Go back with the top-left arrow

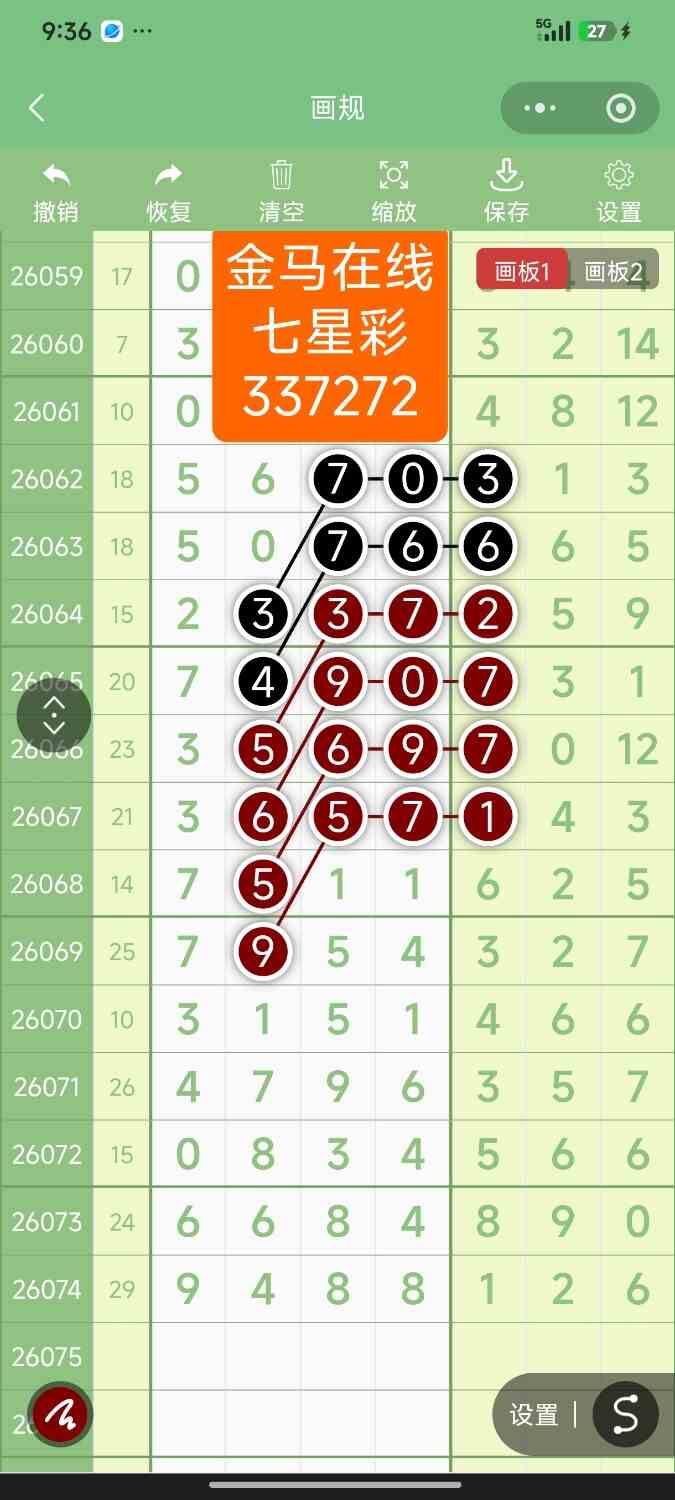pos(37,108)
